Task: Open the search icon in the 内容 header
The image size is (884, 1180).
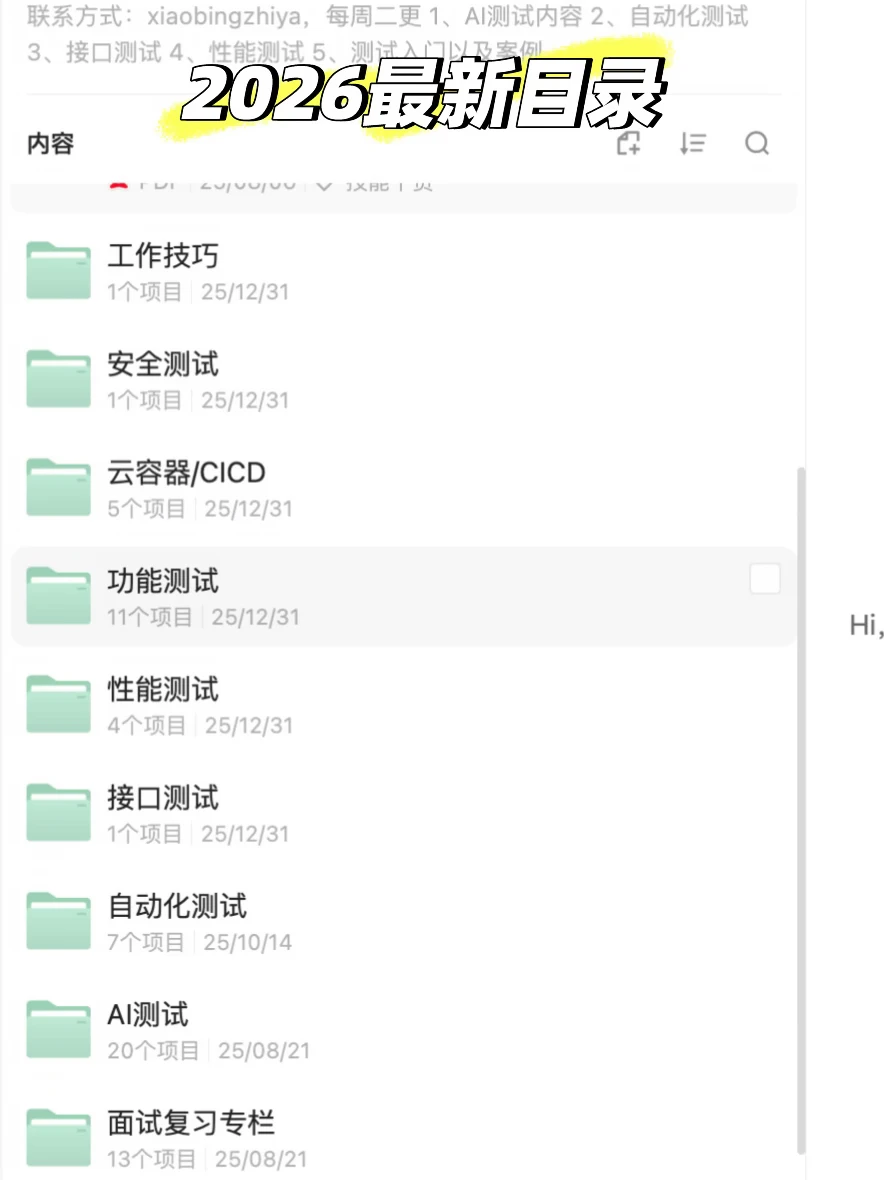Action: tap(757, 143)
